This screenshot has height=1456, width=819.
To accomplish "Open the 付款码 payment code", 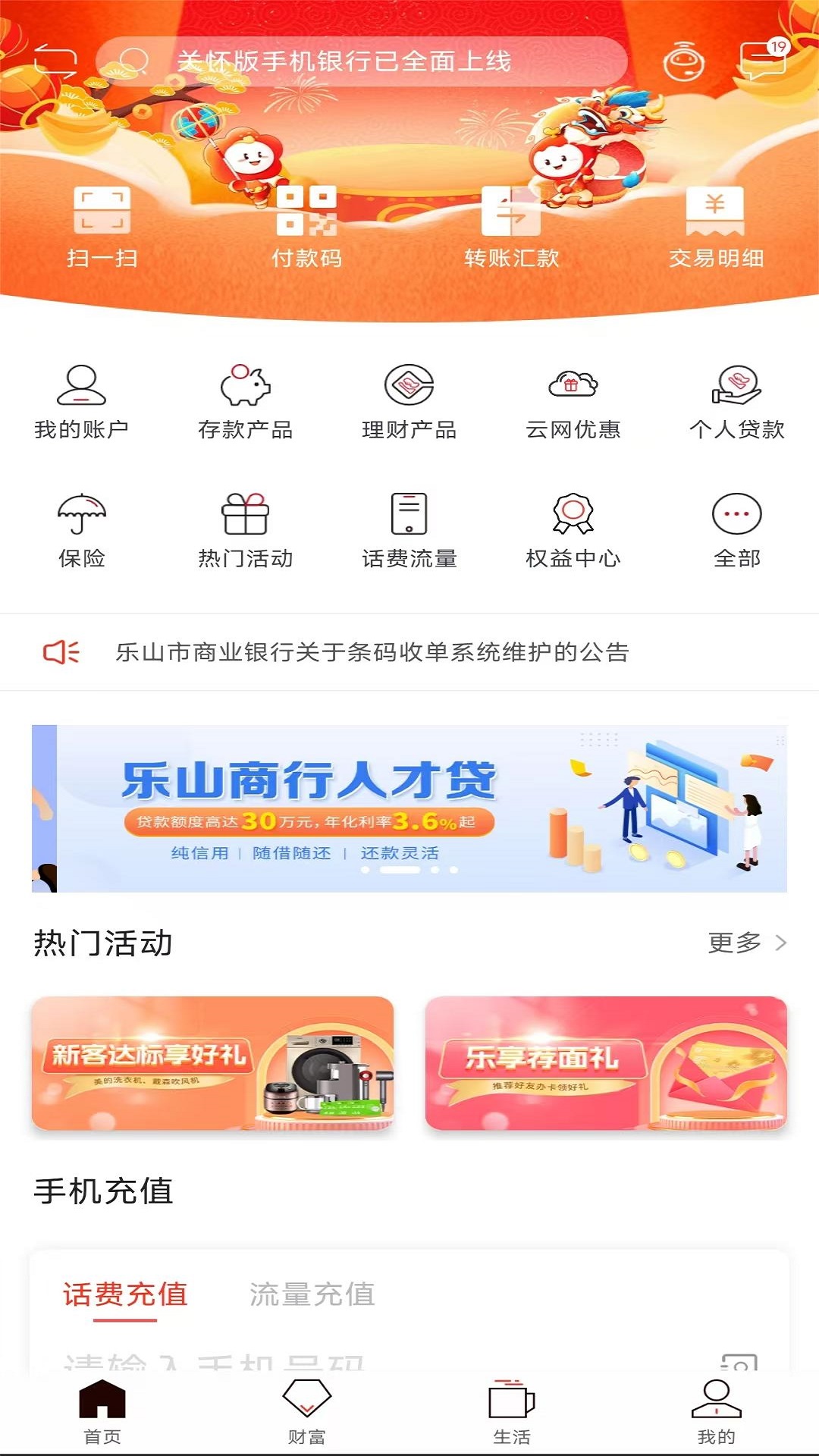I will (x=307, y=224).
